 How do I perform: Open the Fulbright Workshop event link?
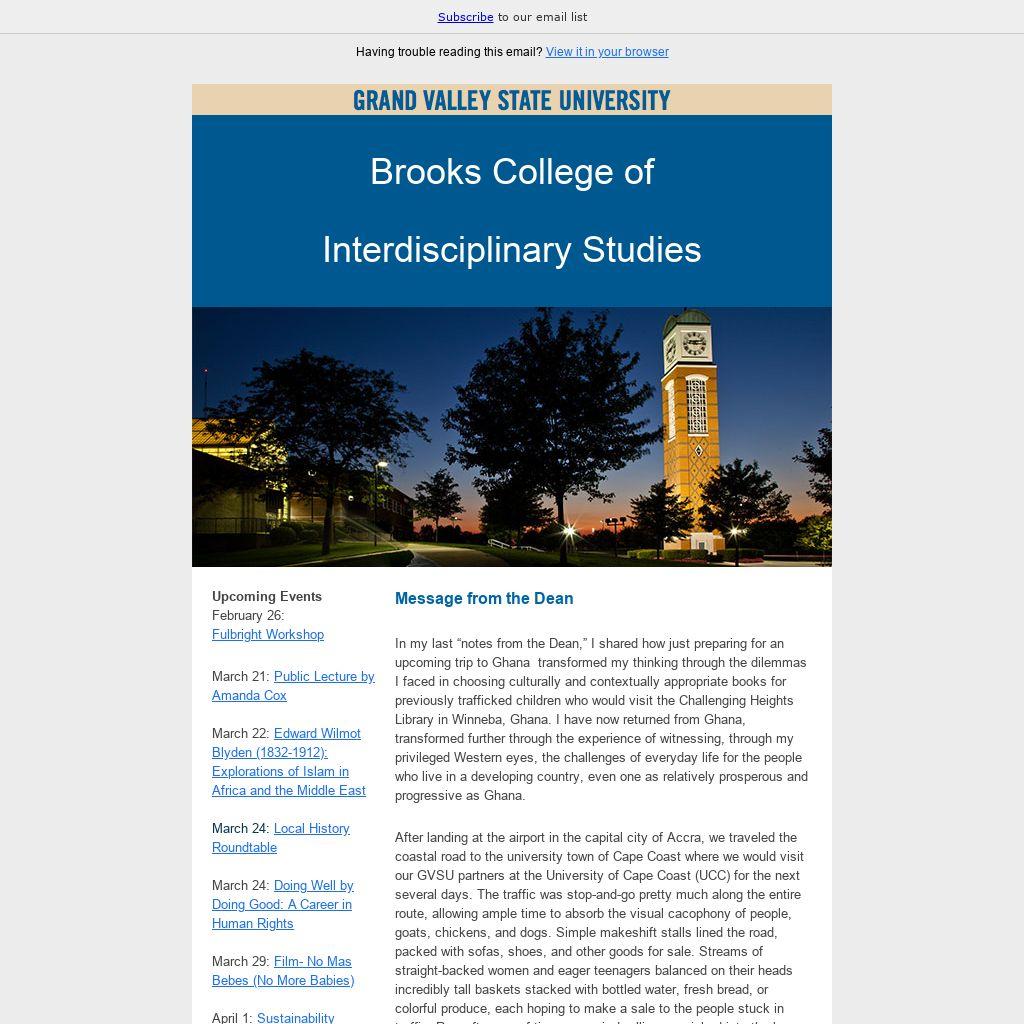tap(268, 634)
